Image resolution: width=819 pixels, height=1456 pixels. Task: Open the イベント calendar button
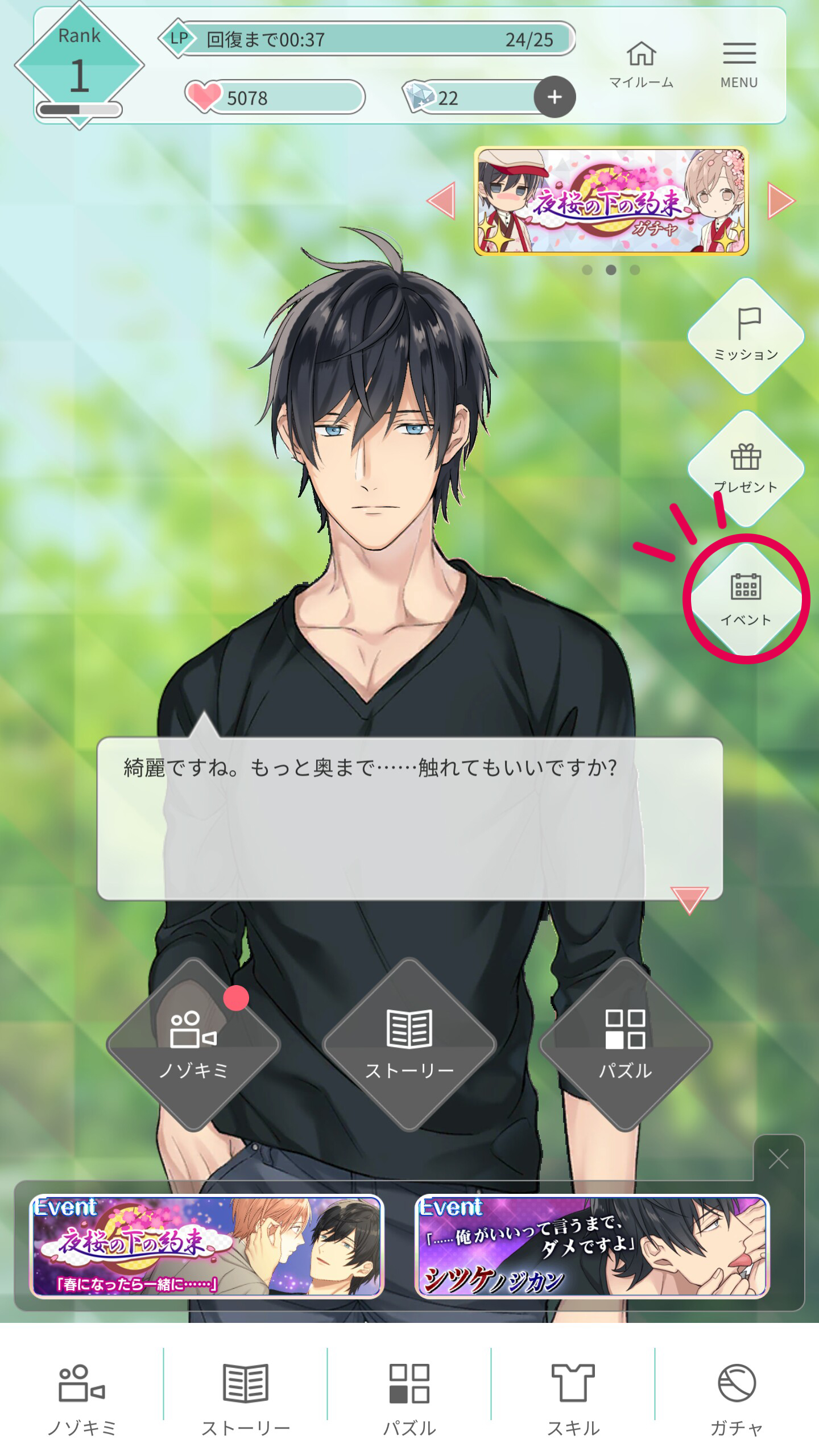[x=746, y=599]
